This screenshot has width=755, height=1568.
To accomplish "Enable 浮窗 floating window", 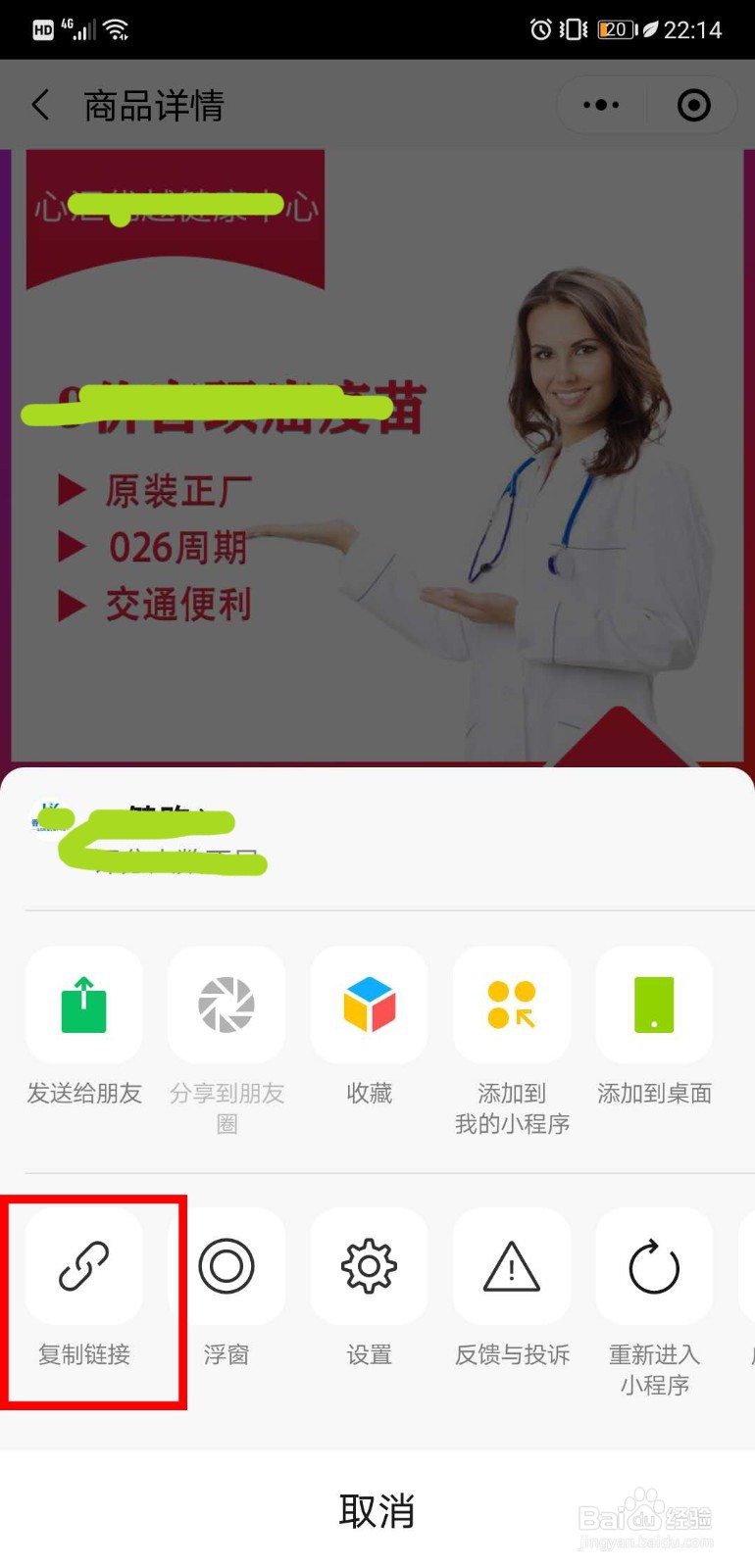I will [x=226, y=1266].
